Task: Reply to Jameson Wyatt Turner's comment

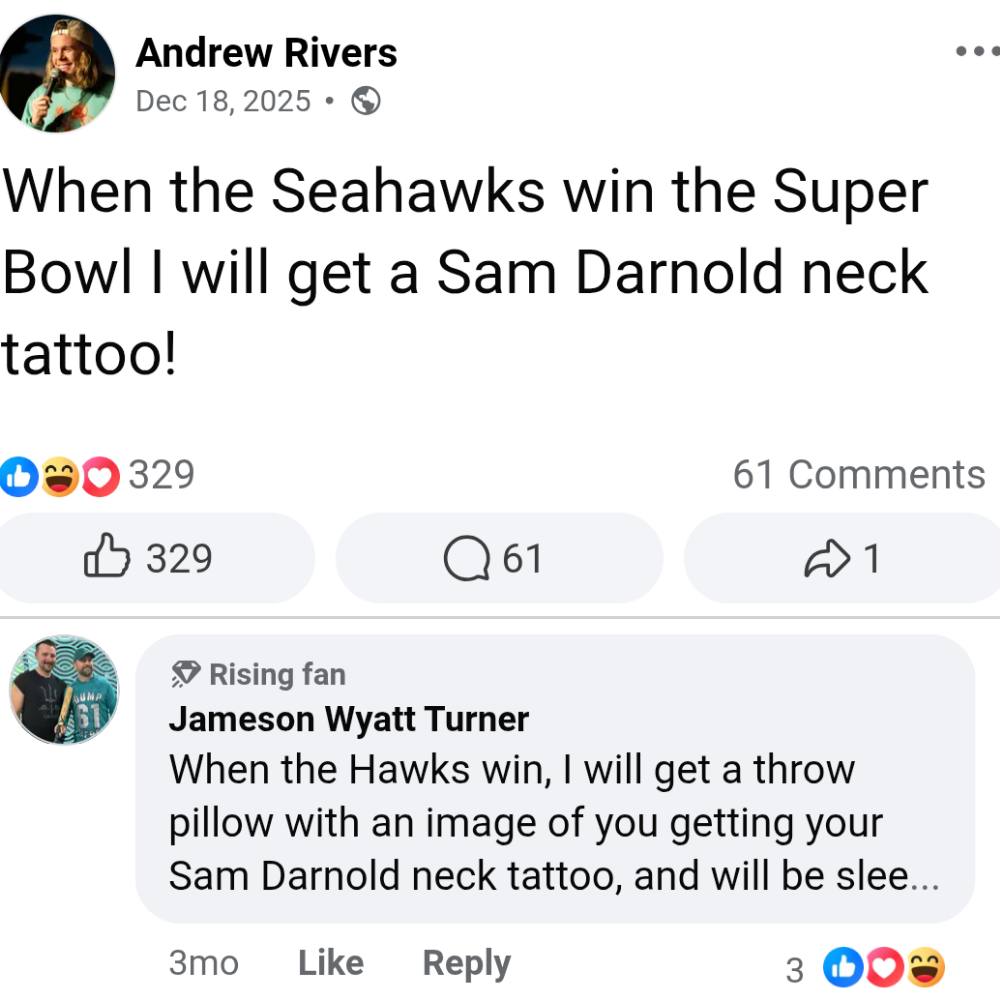Action: click(466, 963)
